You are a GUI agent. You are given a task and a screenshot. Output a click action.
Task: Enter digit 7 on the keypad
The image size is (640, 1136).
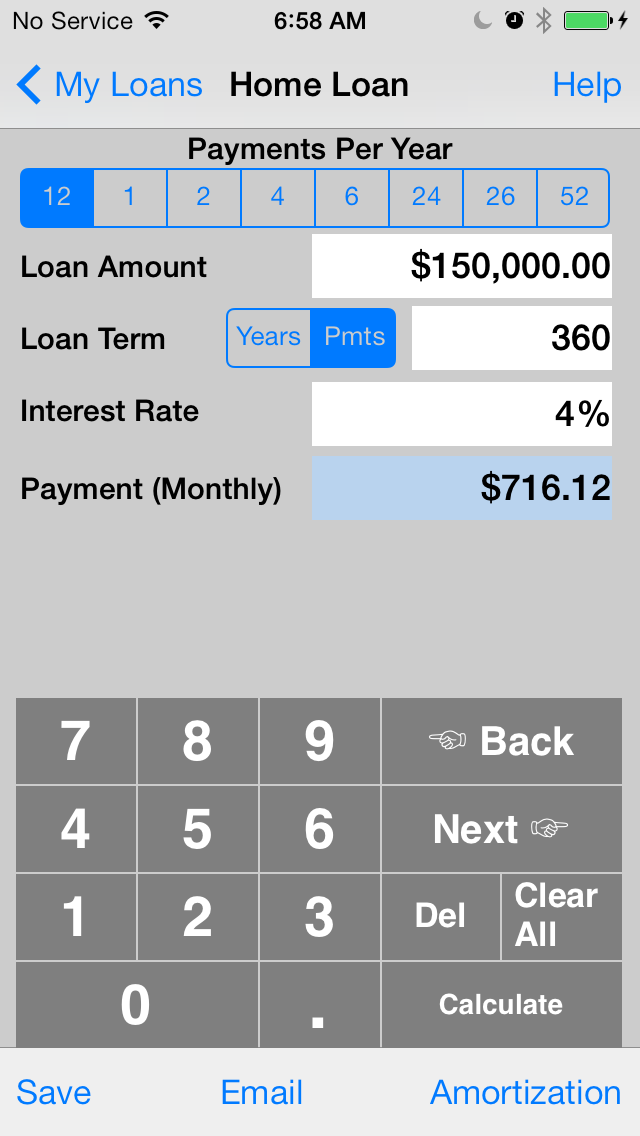[x=76, y=742]
